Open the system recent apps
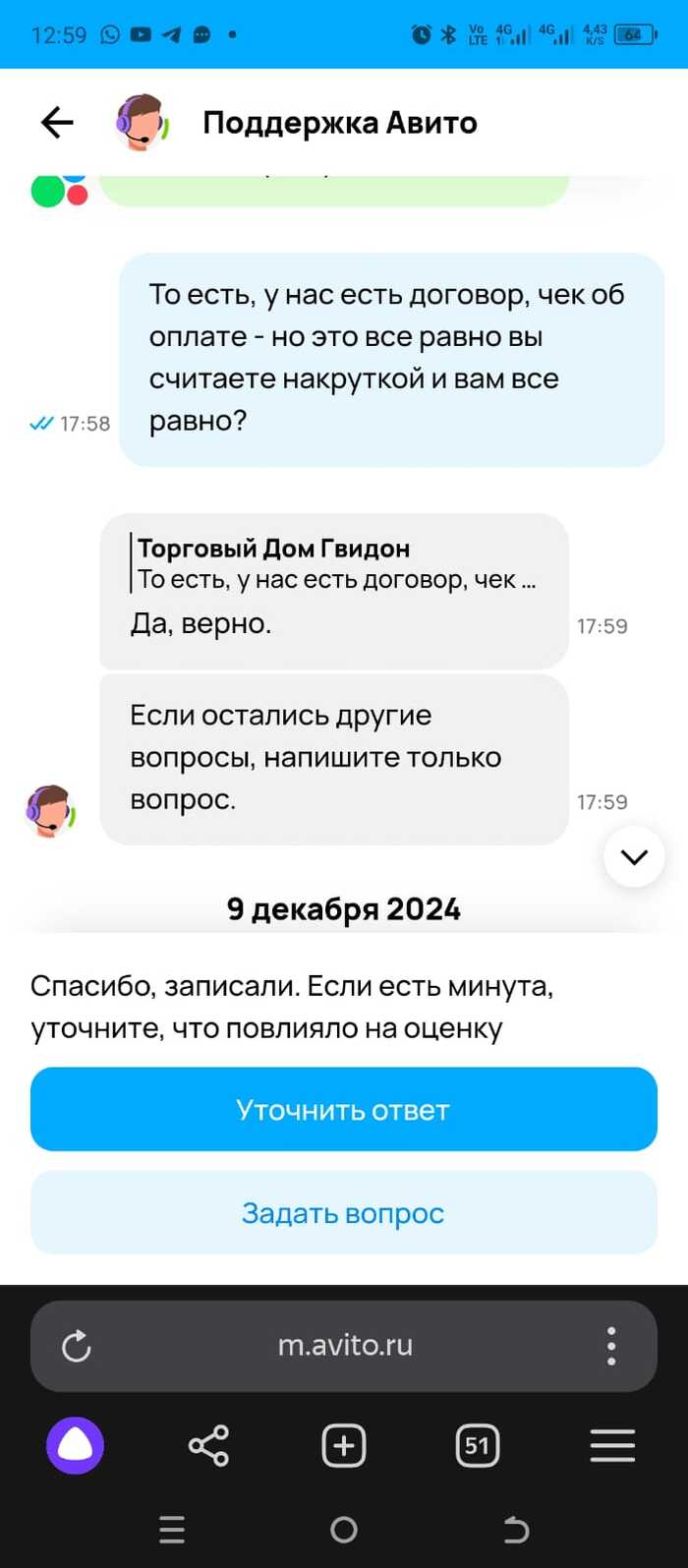The height and width of the screenshot is (1568, 688). pos(172,1530)
